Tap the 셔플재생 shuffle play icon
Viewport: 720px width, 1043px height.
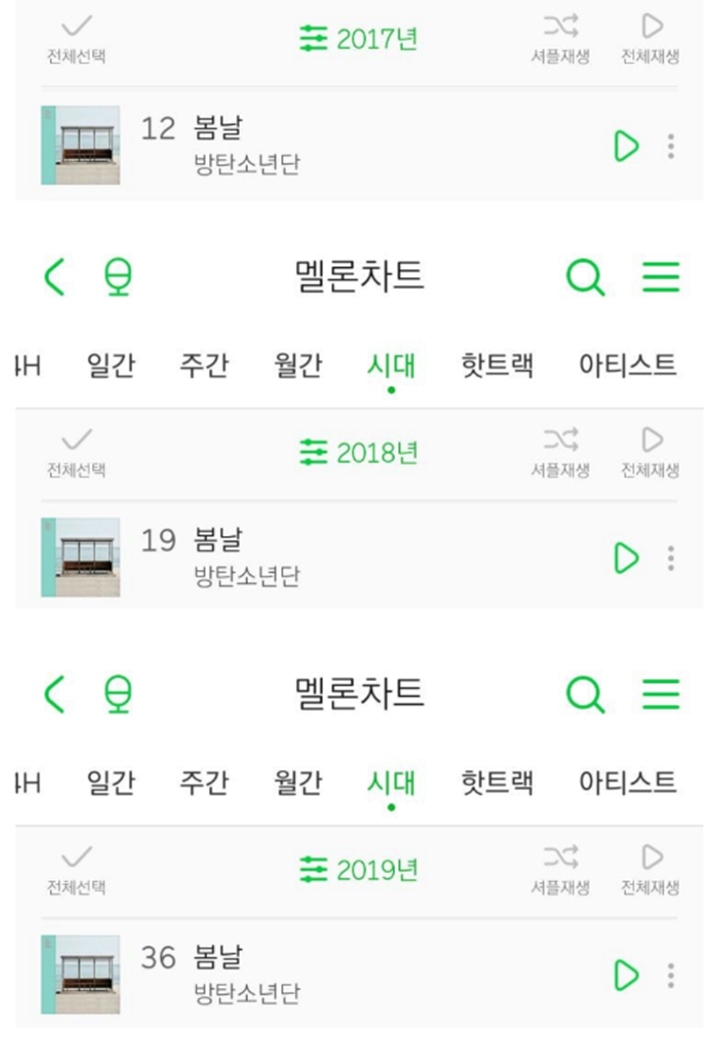pyautogui.click(x=561, y=32)
